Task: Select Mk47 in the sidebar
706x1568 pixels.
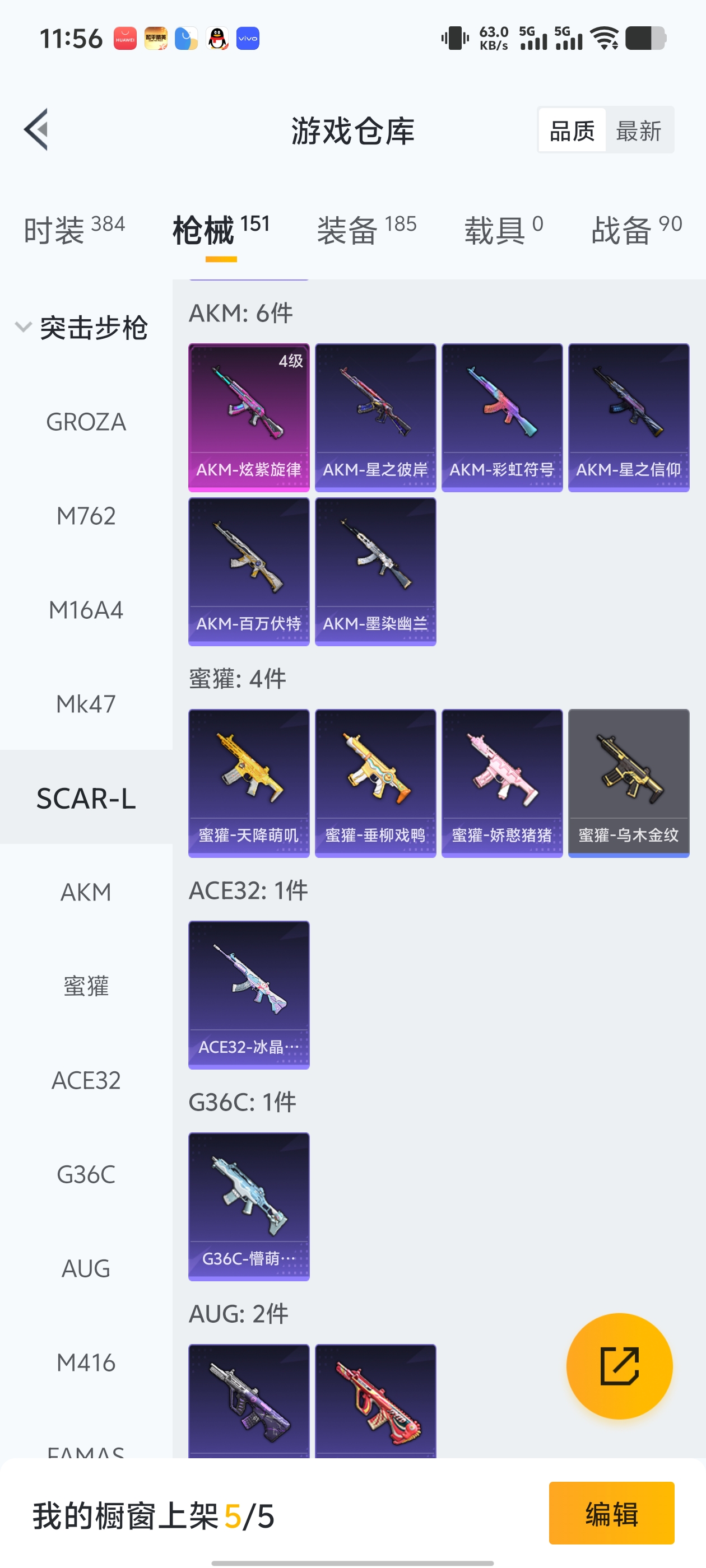Action: coord(86,704)
